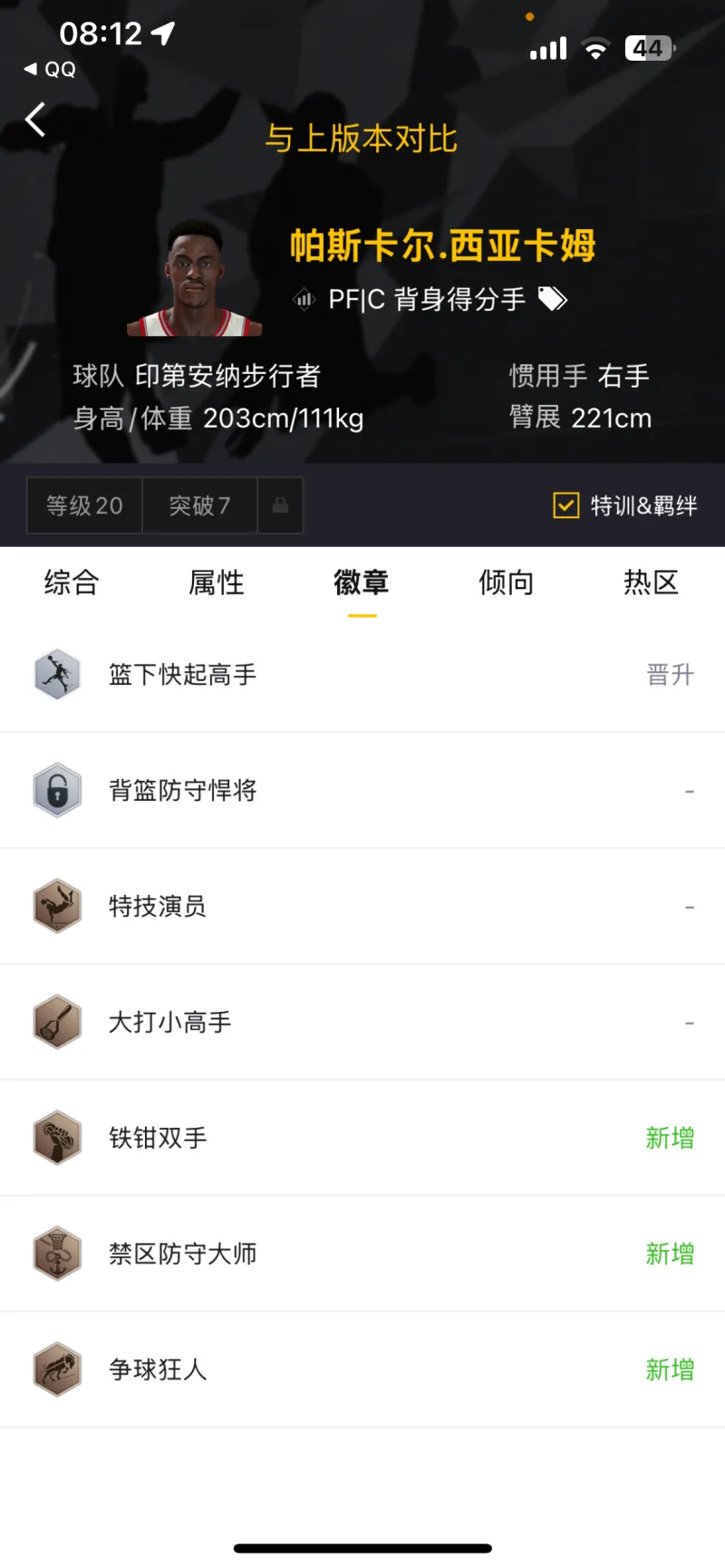Image resolution: width=725 pixels, height=1568 pixels.
Task: Switch to the 热区 tab
Action: 651,582
